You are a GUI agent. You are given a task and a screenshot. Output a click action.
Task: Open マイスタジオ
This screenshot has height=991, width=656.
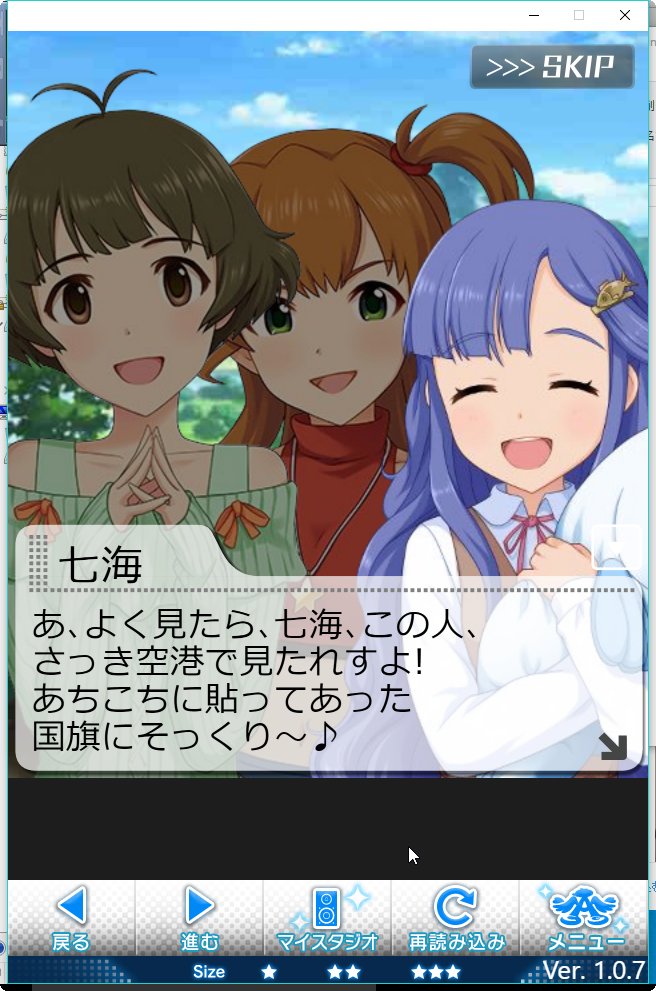click(327, 918)
